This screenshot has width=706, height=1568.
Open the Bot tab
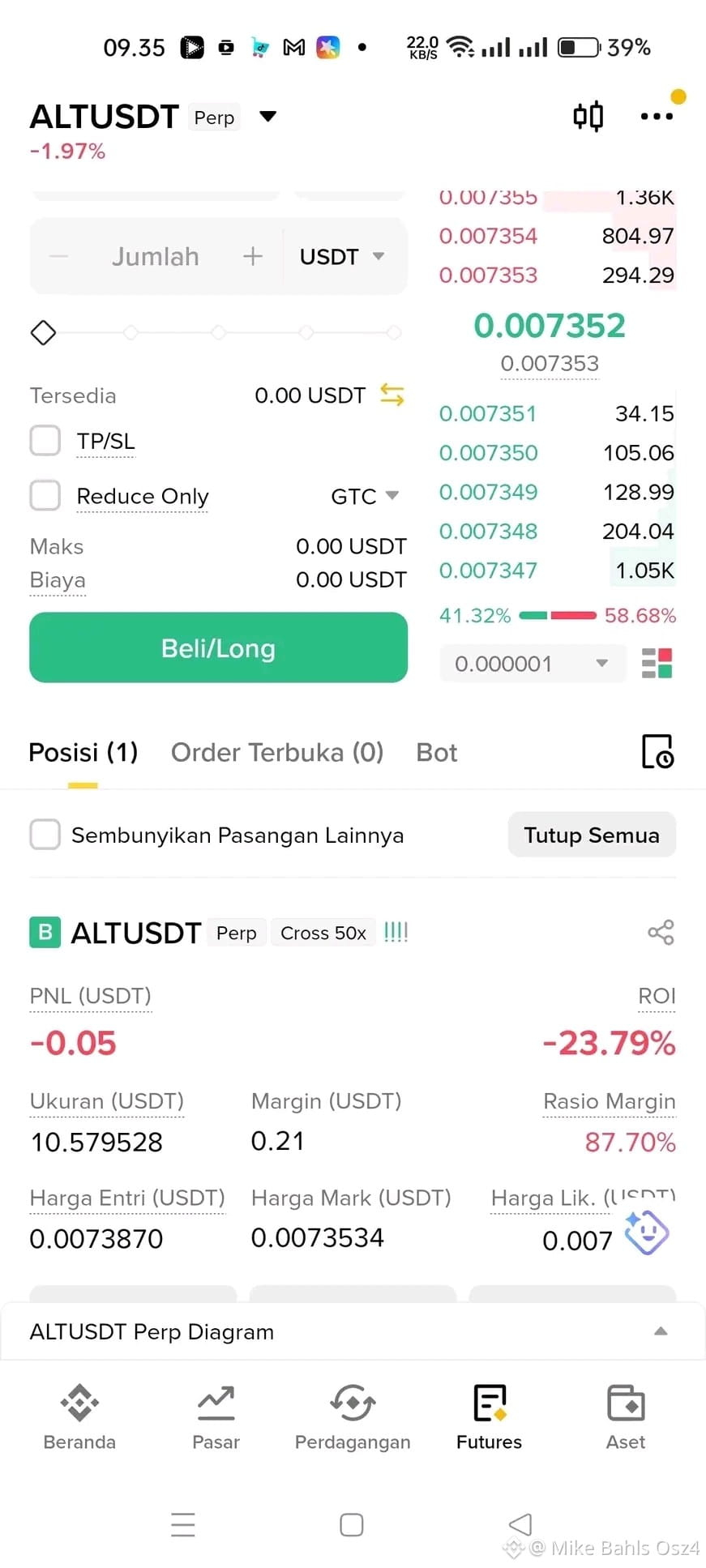[x=437, y=752]
